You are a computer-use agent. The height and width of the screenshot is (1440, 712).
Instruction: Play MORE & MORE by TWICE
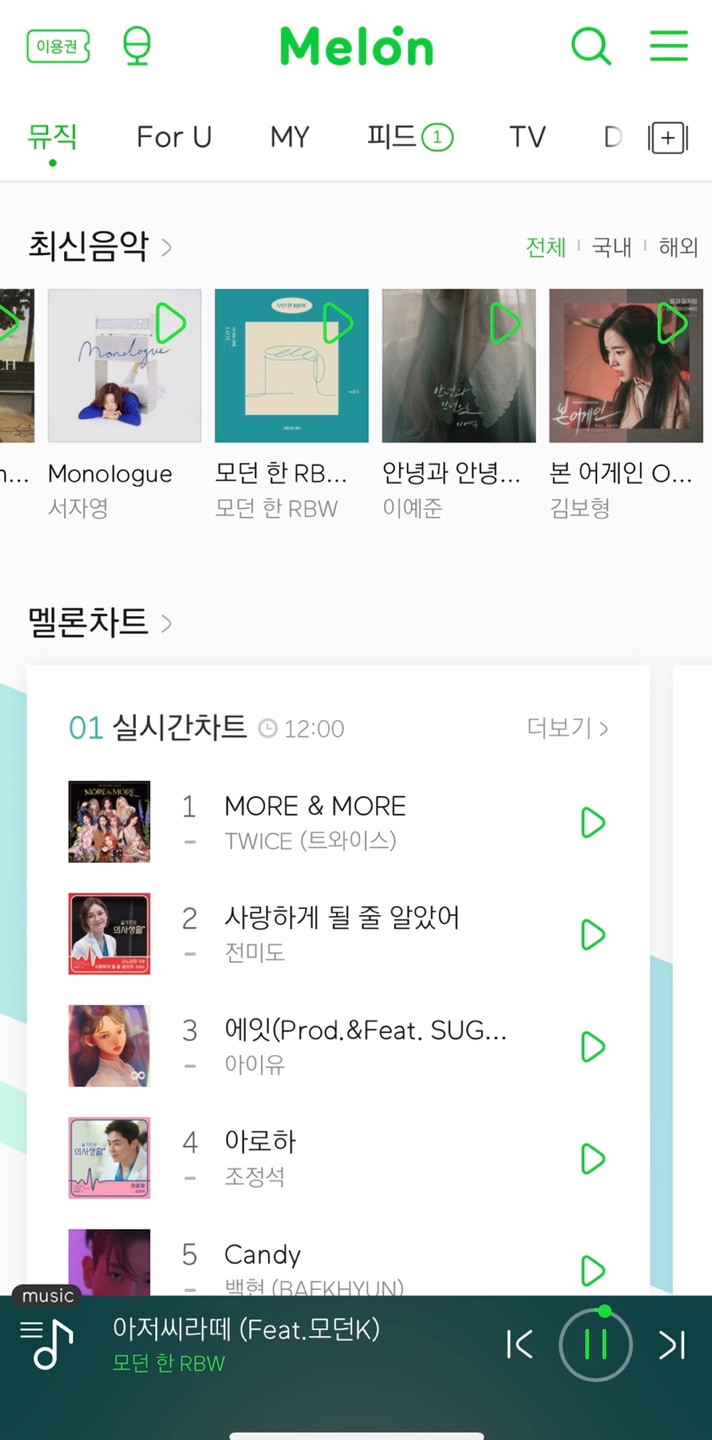coord(593,823)
